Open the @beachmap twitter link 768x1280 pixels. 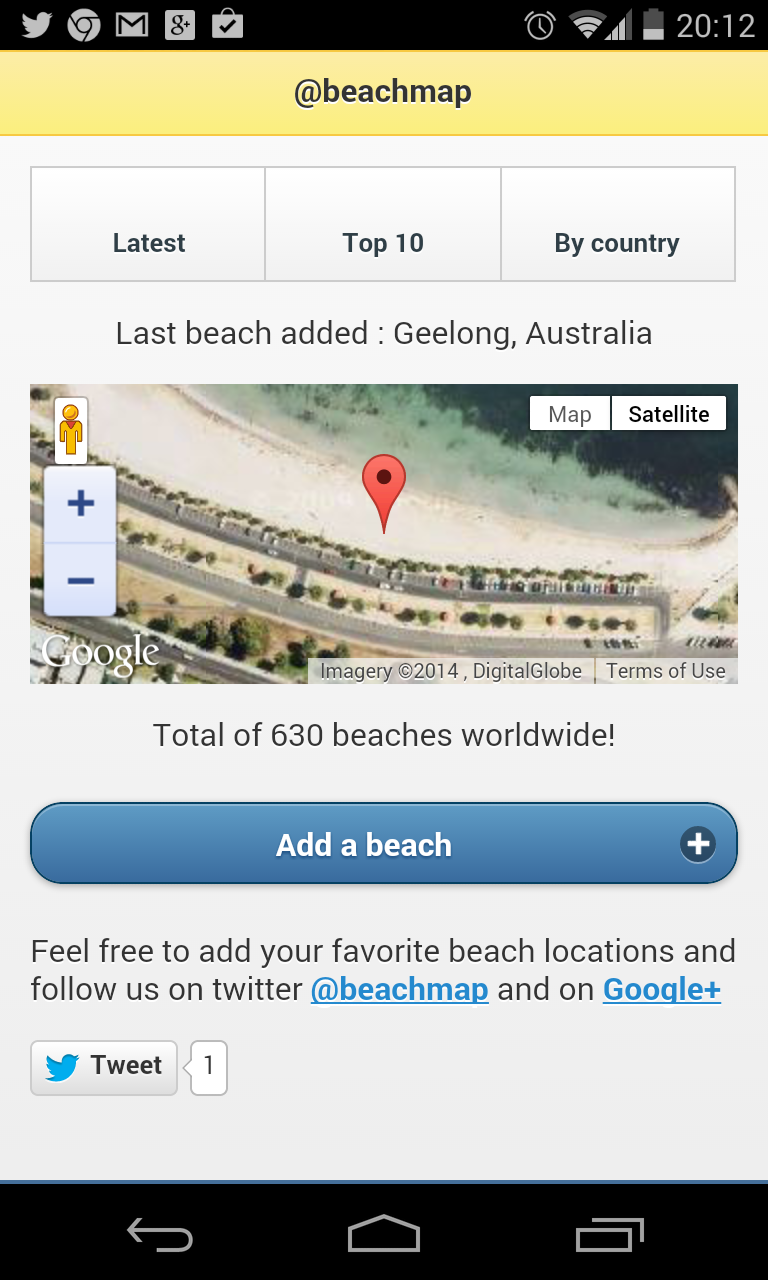399,990
